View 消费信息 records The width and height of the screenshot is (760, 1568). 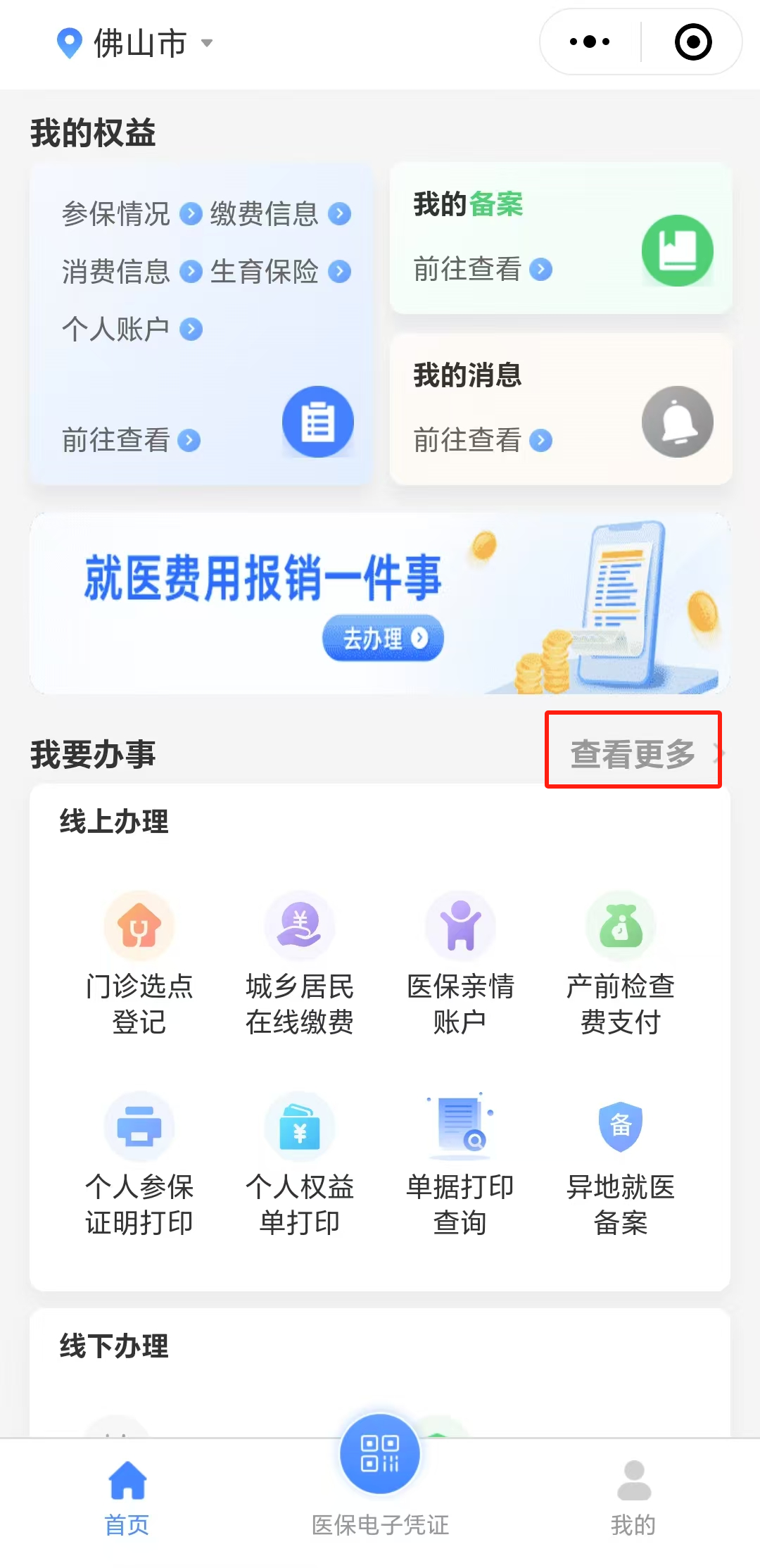coord(132,271)
